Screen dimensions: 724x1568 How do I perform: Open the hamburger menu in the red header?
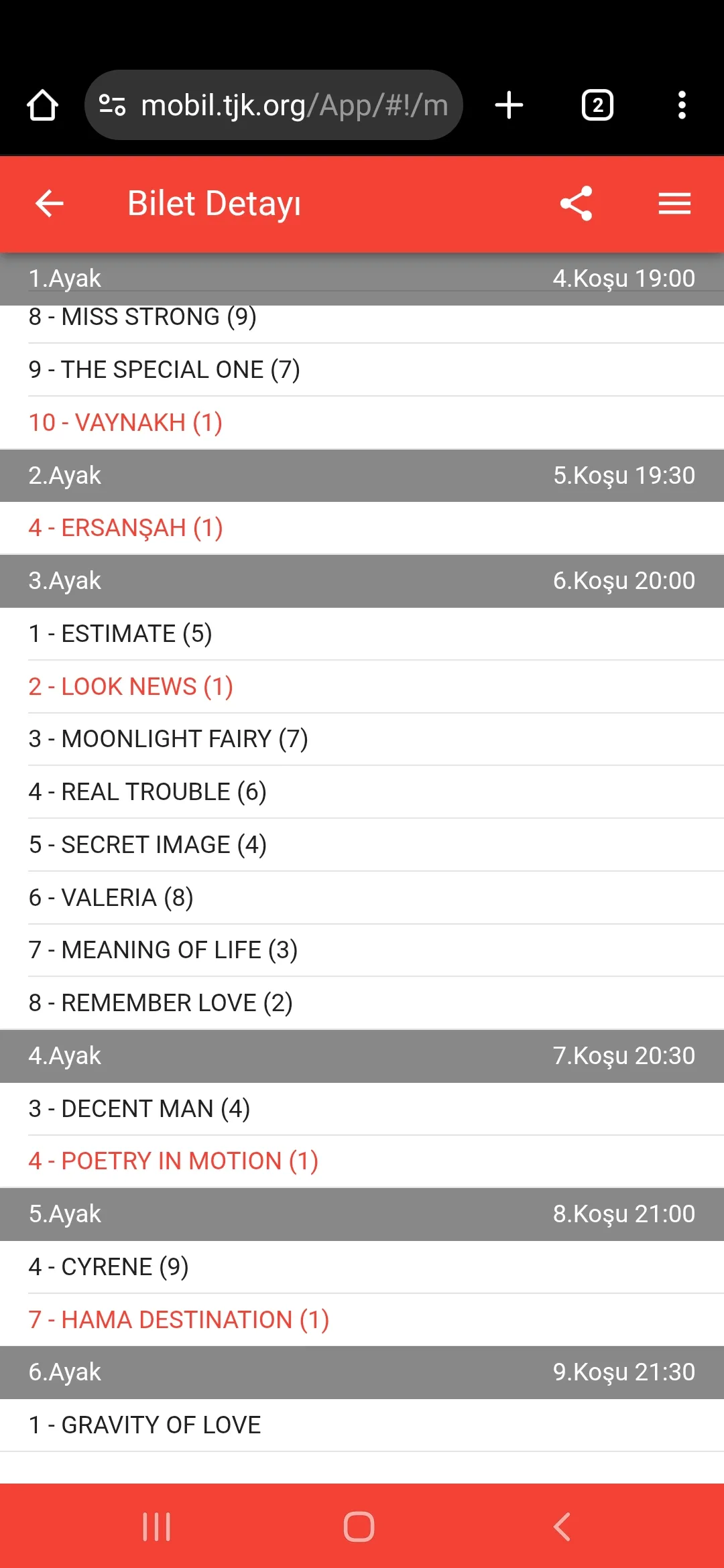click(x=674, y=204)
